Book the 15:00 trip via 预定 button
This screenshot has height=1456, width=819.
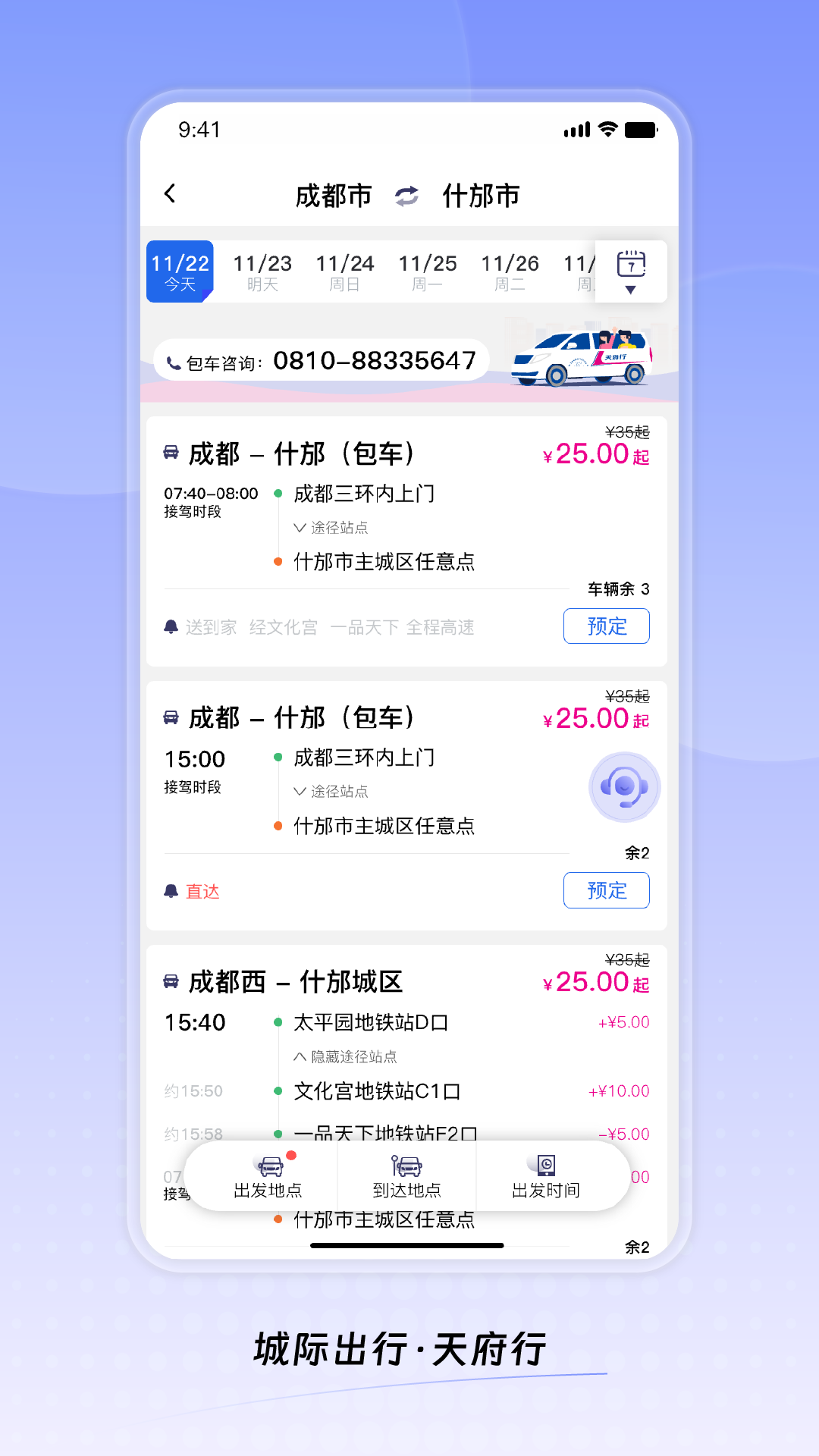coord(606,890)
